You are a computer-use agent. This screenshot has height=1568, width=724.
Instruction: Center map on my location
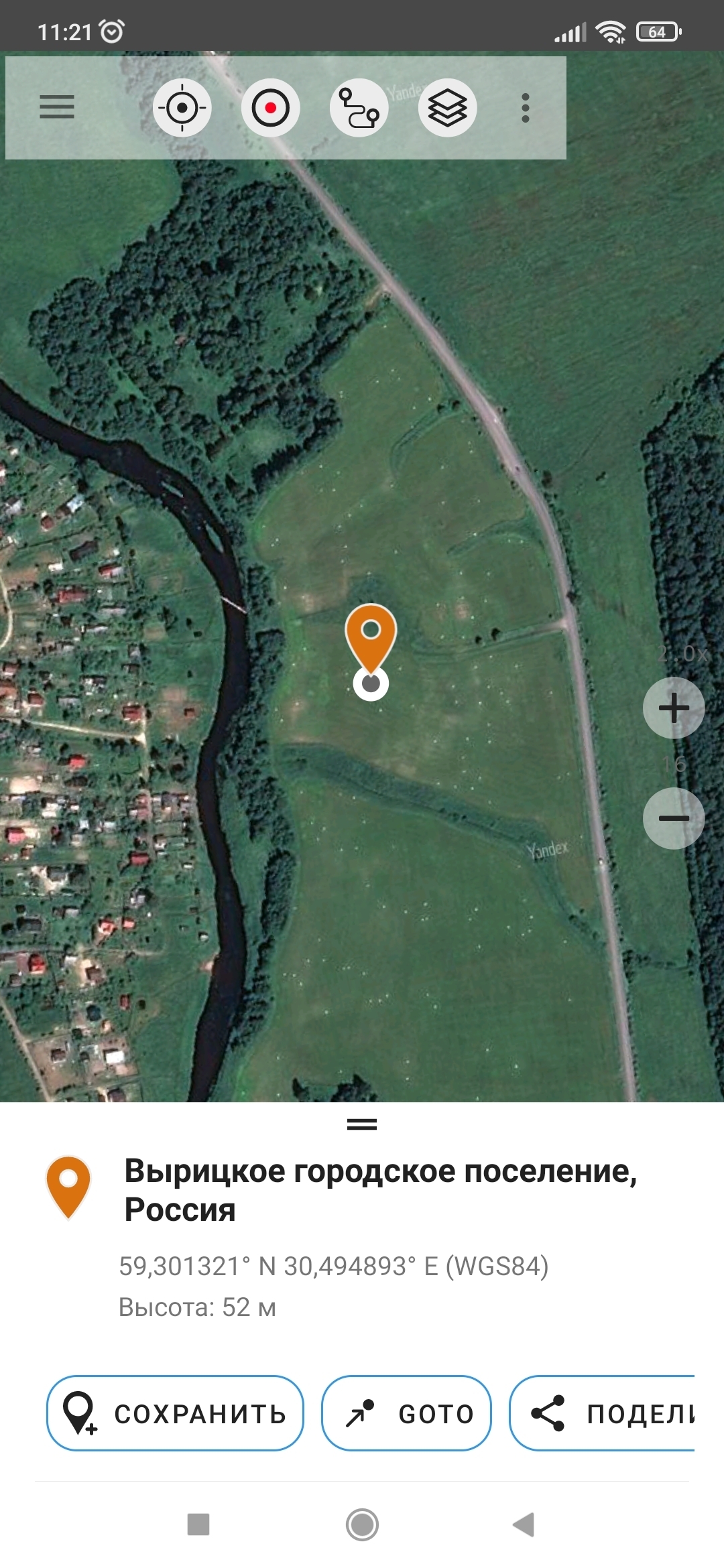click(182, 108)
